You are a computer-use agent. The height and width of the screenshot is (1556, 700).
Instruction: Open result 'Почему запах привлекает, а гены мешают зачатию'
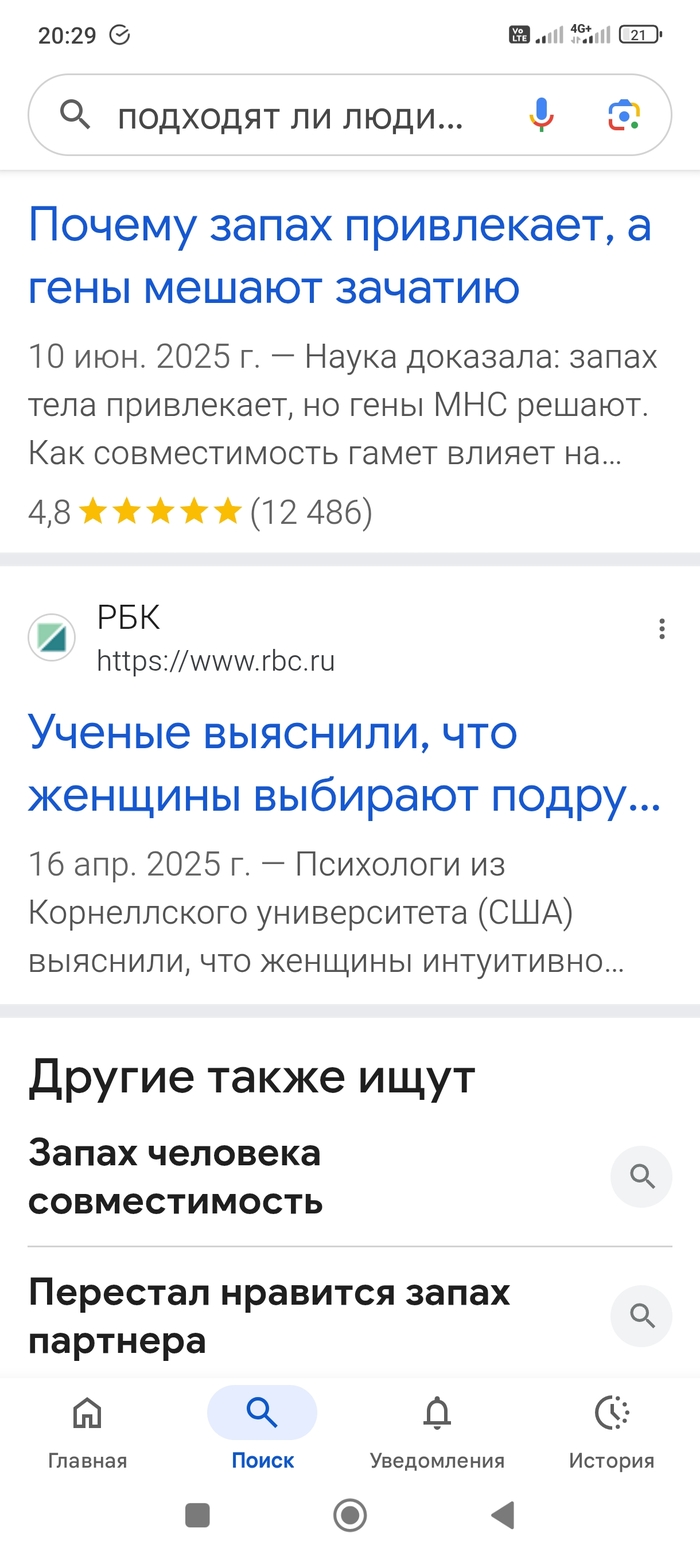(x=340, y=257)
